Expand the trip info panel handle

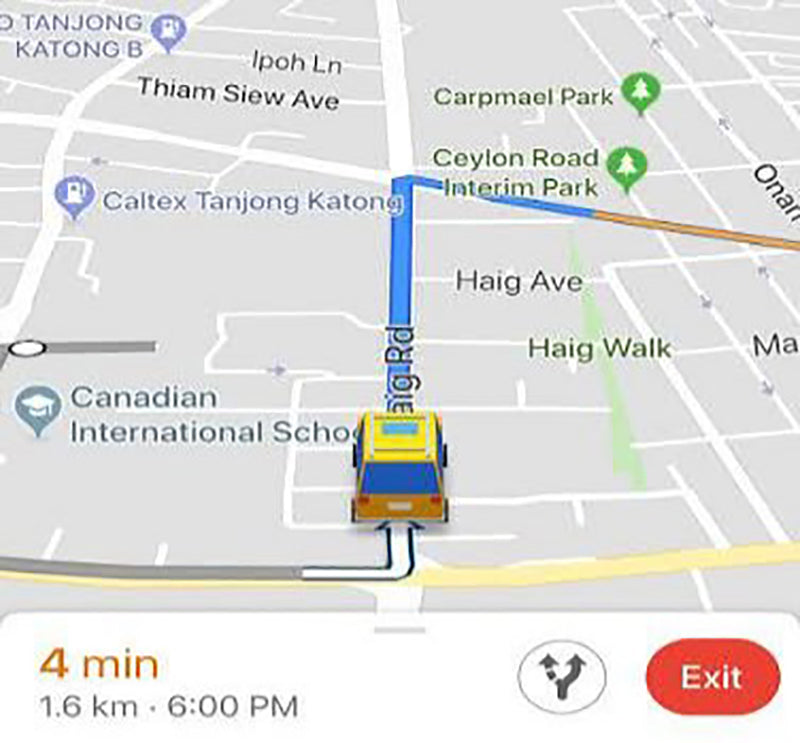click(399, 629)
